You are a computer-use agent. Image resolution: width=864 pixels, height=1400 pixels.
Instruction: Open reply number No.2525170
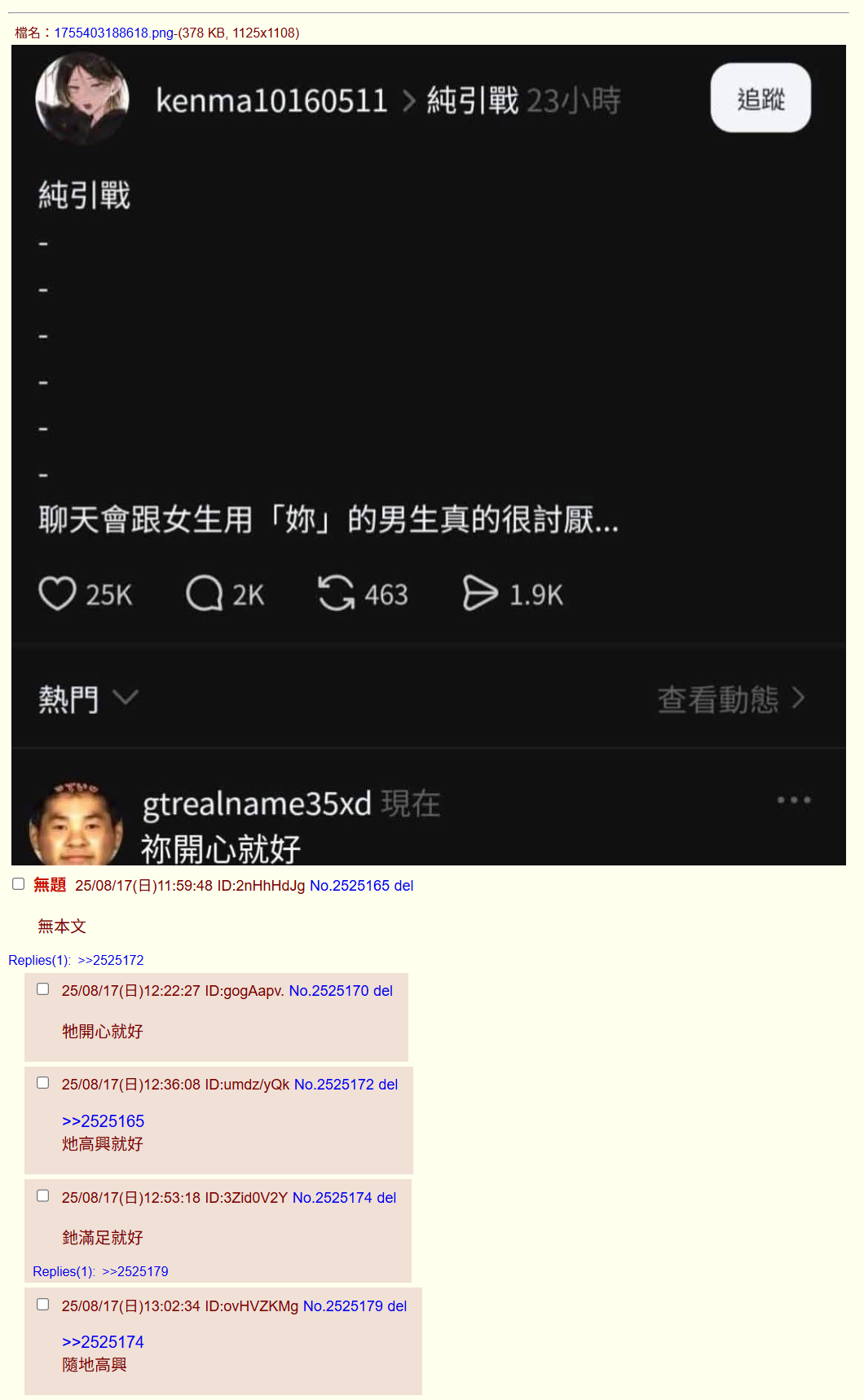(x=329, y=991)
